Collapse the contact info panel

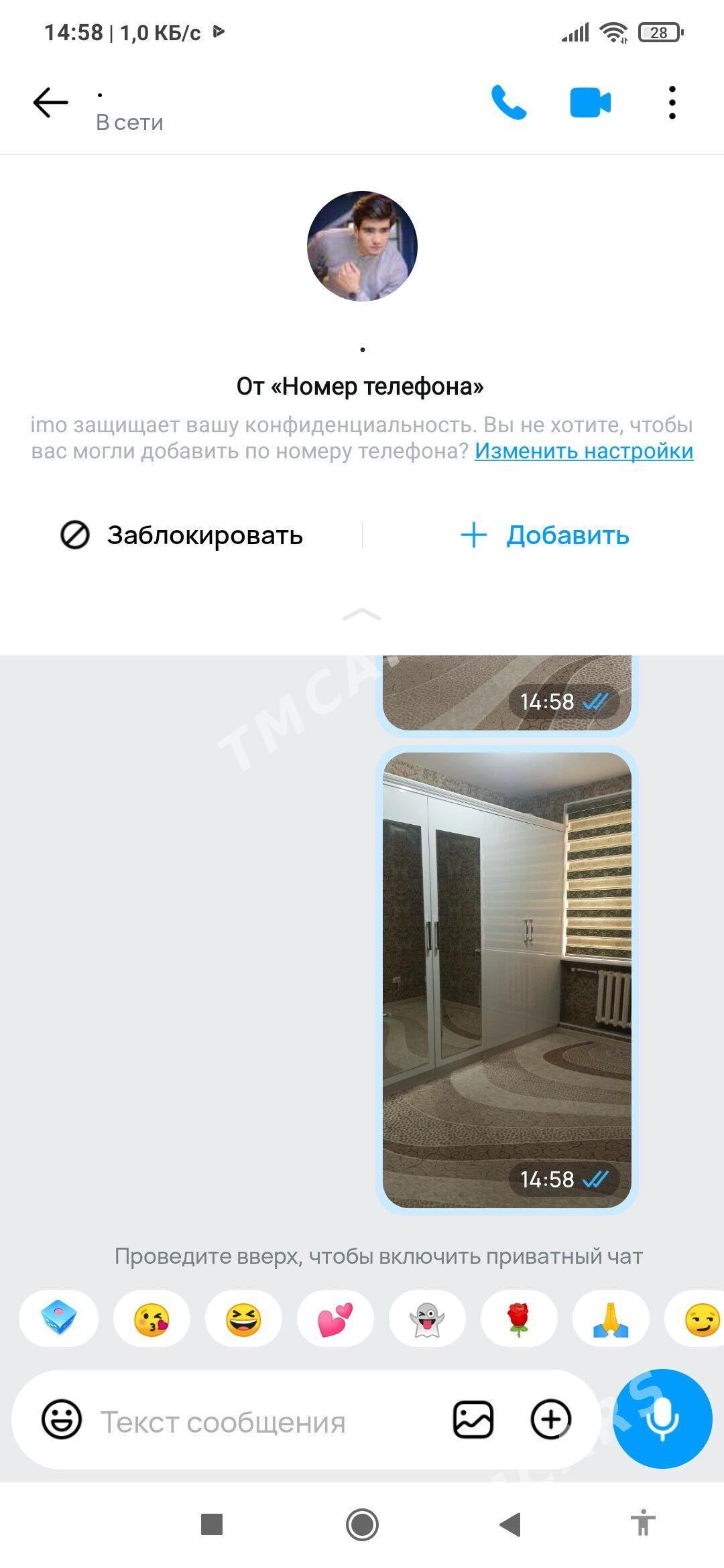(x=362, y=614)
